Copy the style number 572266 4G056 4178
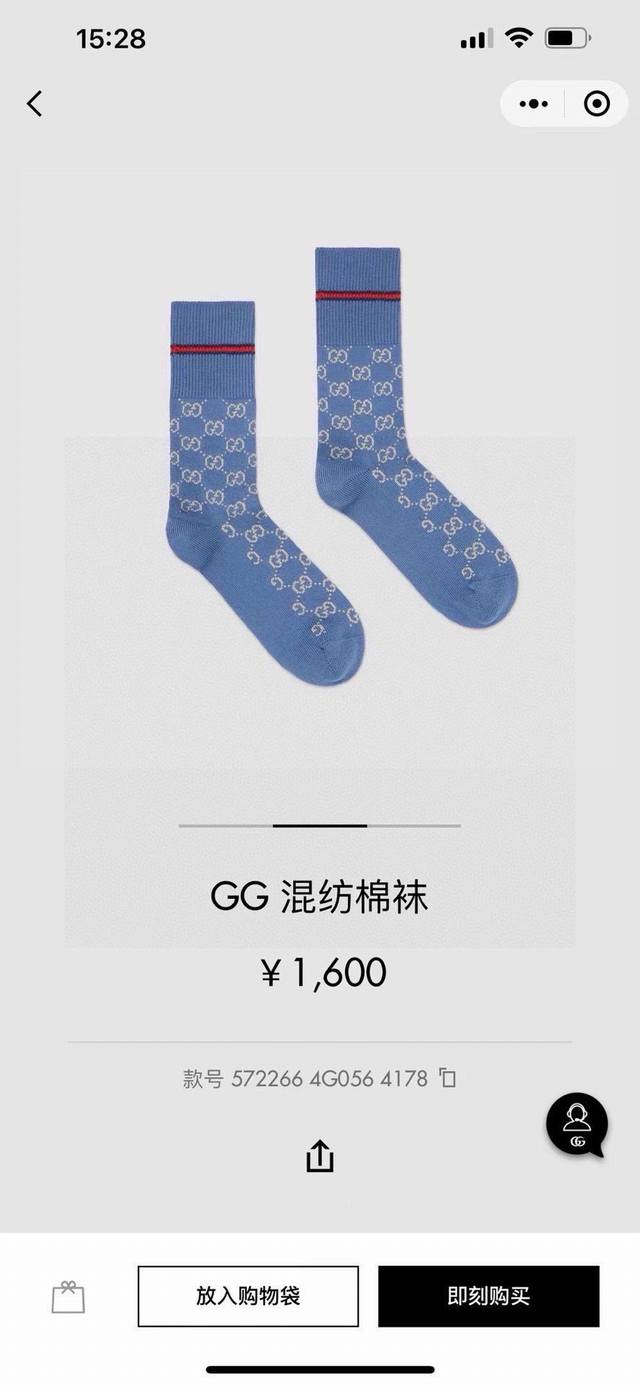 click(x=448, y=1079)
